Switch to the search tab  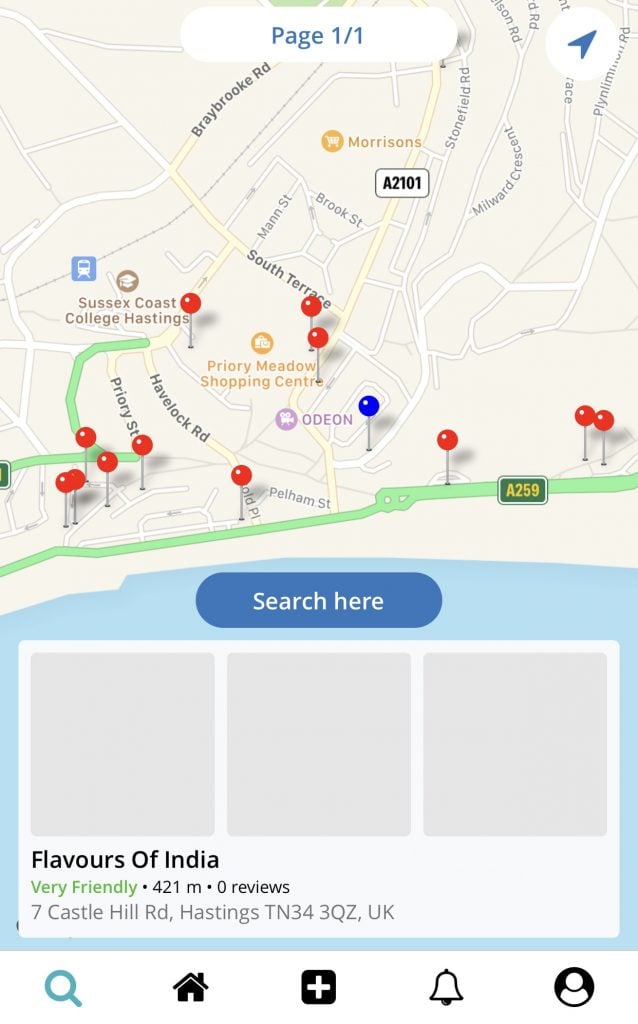(x=63, y=987)
